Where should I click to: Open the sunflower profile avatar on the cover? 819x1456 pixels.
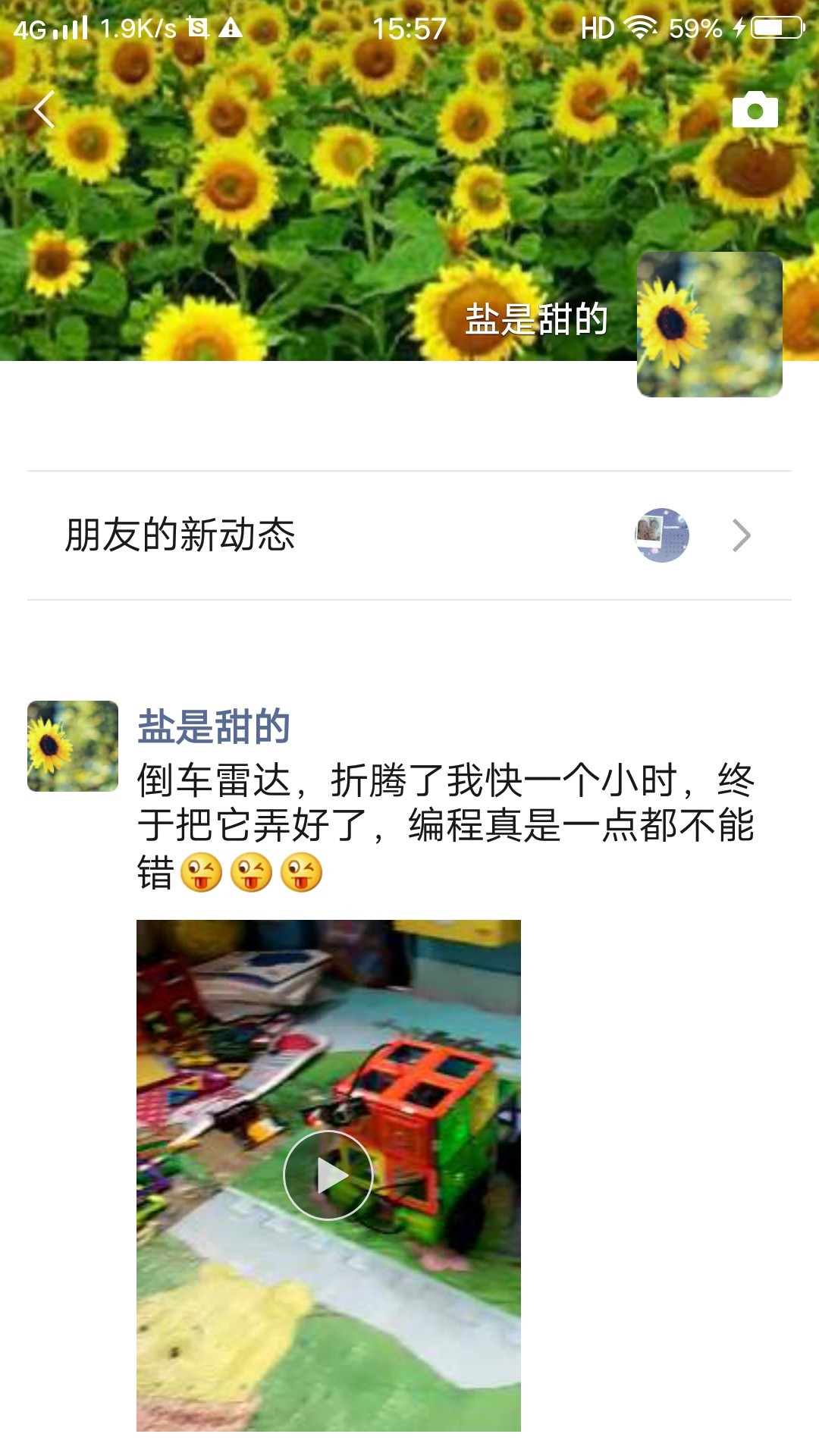[709, 325]
